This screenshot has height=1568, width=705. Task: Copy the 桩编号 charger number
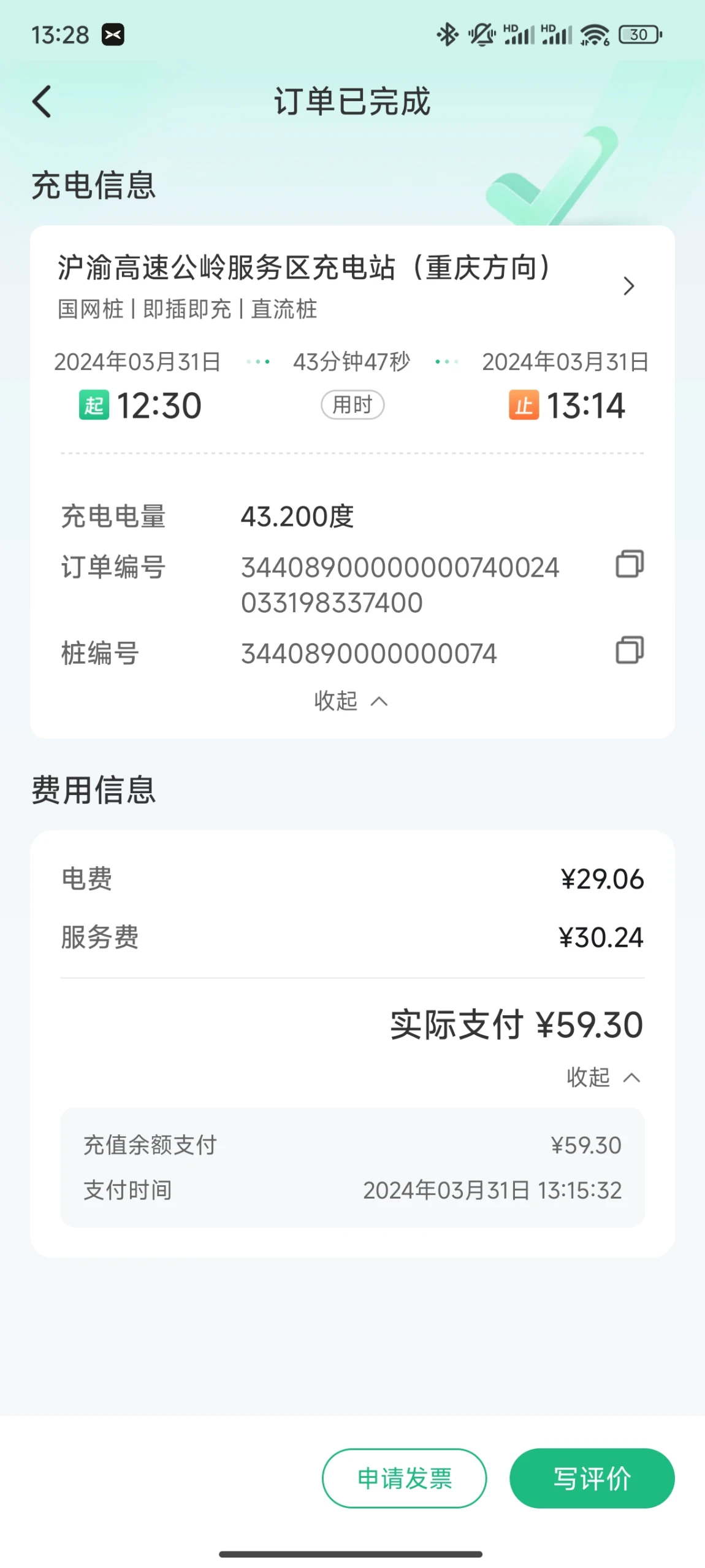tap(629, 650)
